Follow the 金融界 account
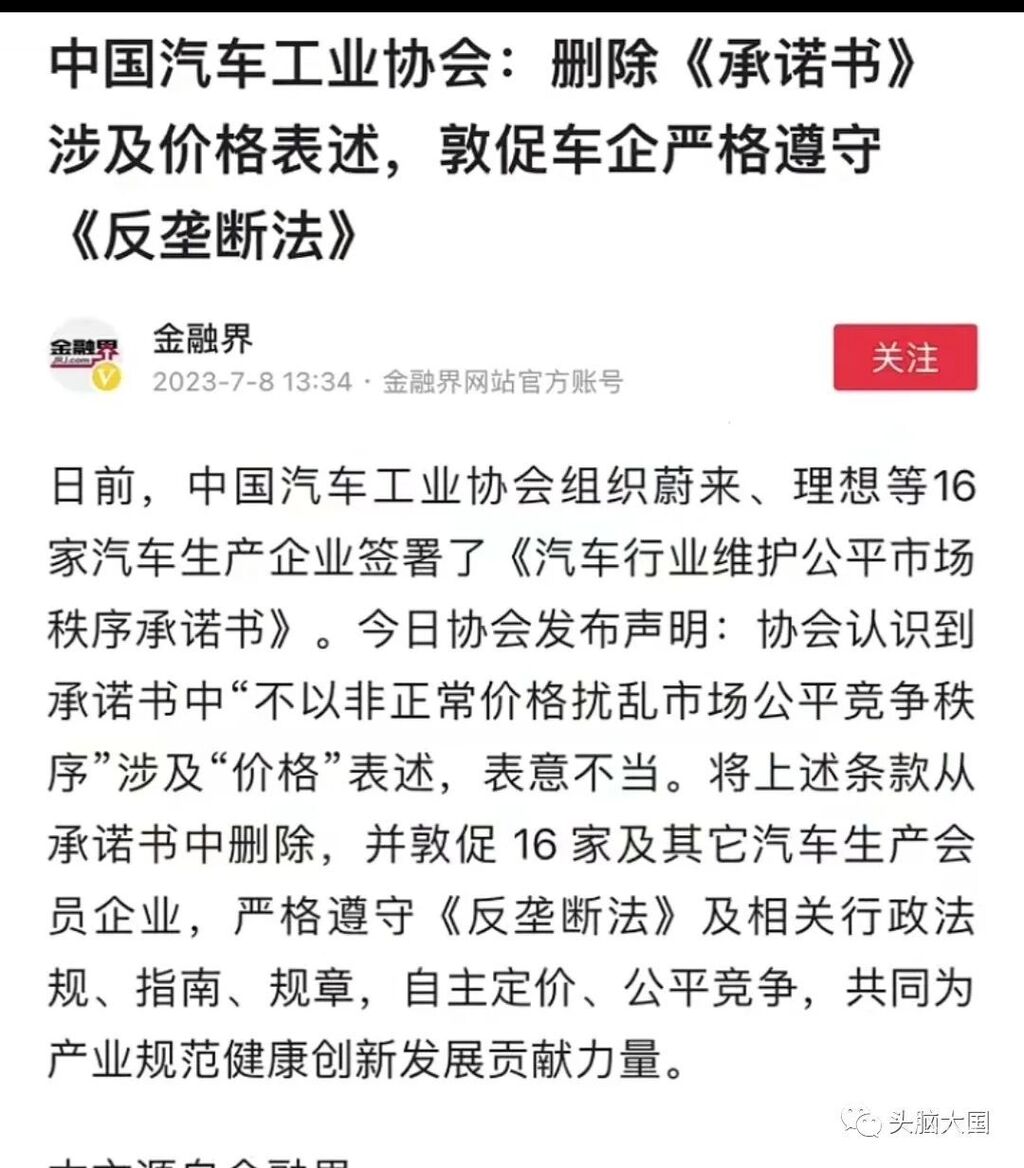1024x1168 pixels. click(904, 358)
